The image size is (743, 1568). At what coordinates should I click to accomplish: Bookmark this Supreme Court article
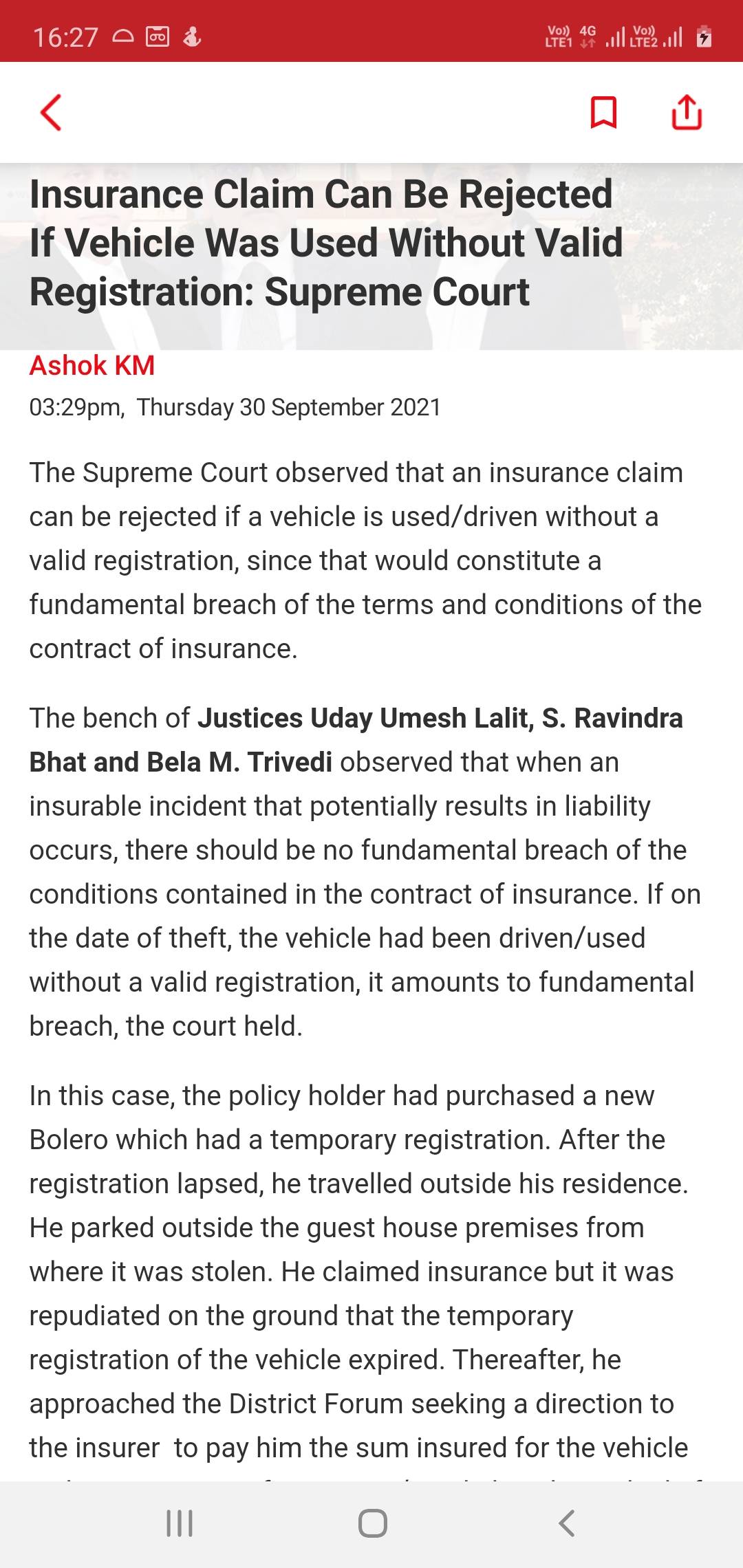pos(603,112)
